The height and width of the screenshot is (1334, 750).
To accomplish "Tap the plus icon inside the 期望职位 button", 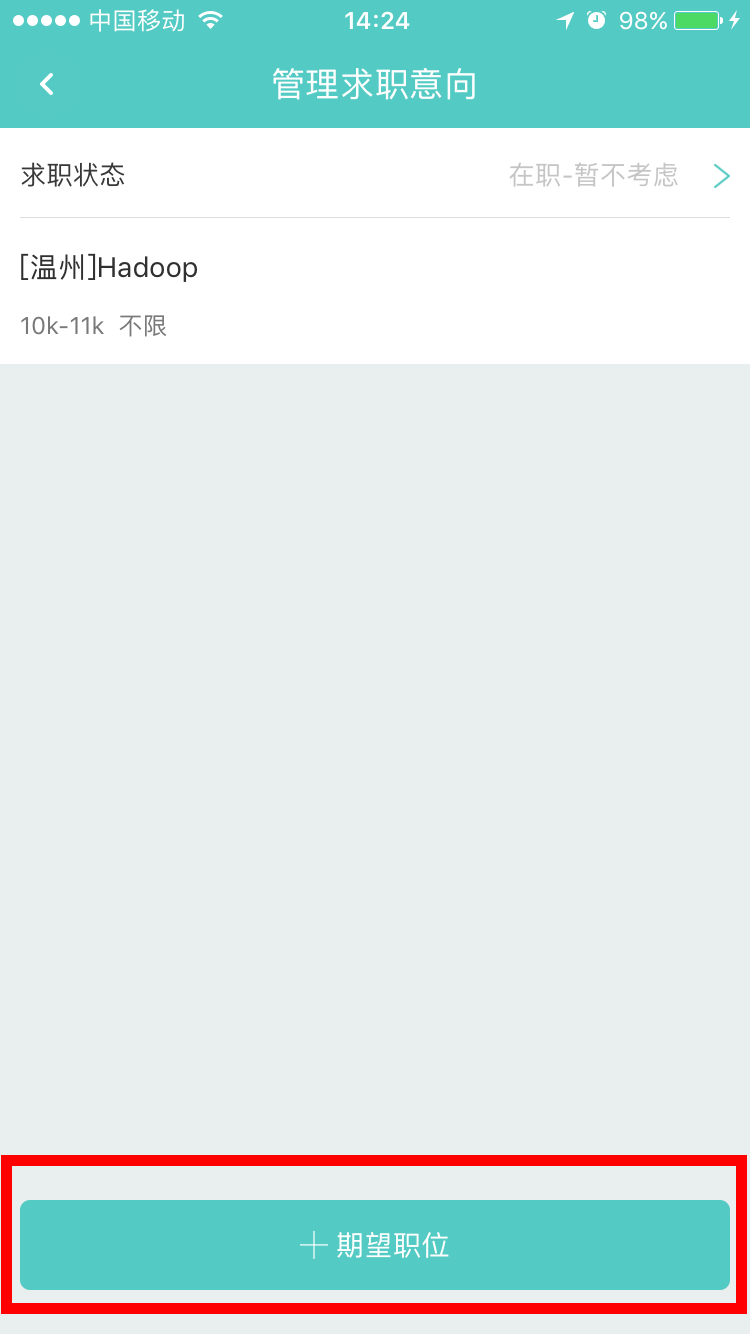I will pos(315,1245).
